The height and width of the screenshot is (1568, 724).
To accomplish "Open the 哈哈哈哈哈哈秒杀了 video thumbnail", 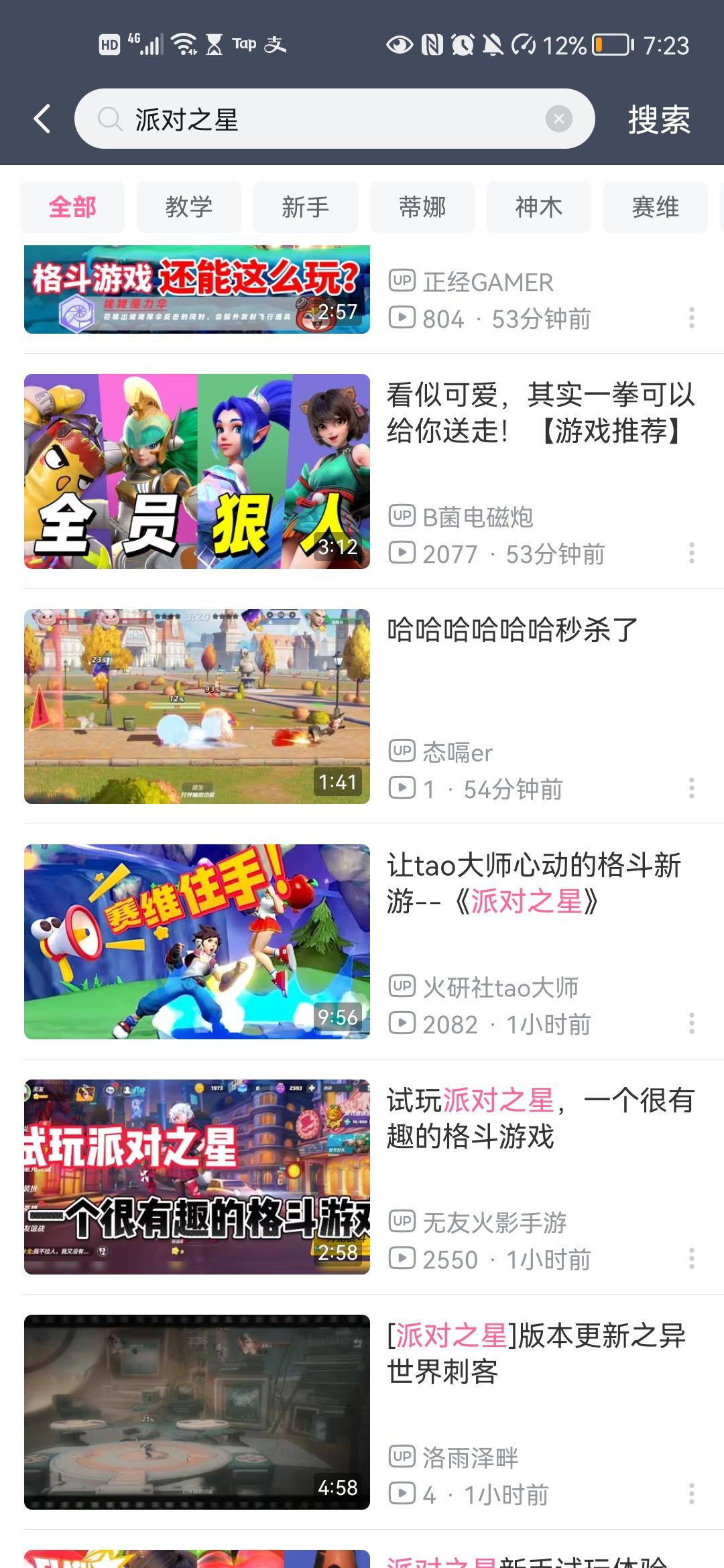I will tap(196, 706).
